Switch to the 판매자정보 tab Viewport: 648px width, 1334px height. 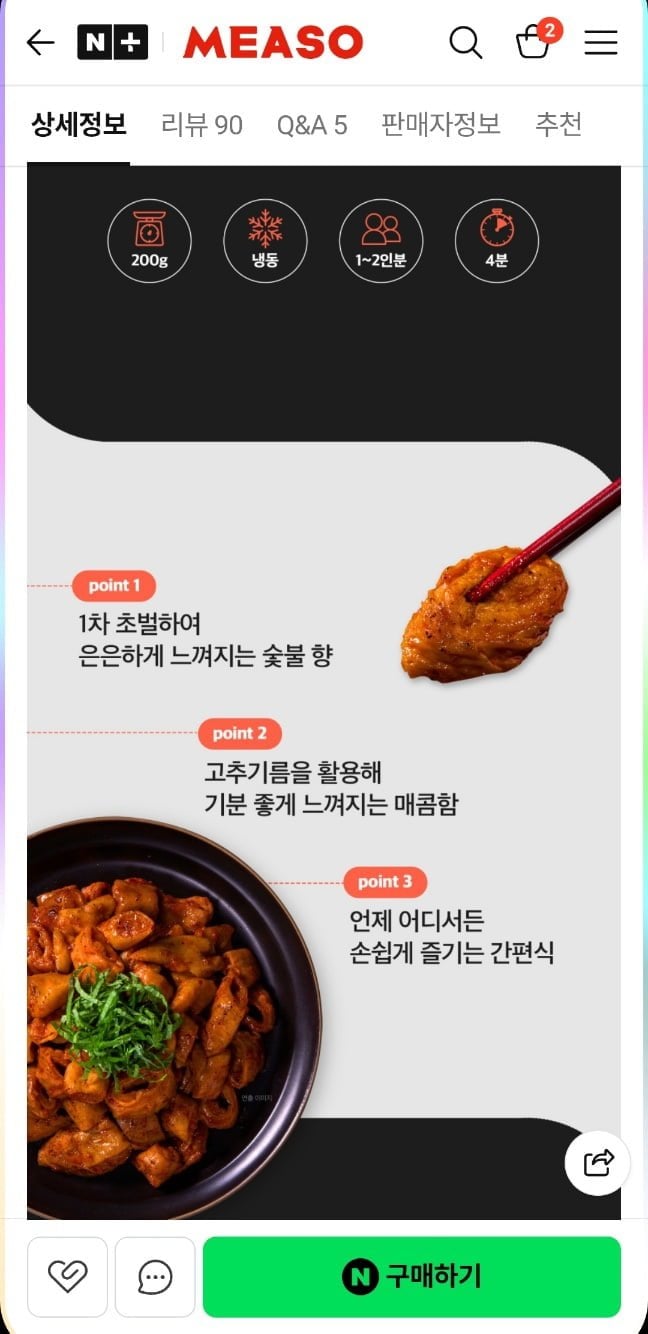441,125
